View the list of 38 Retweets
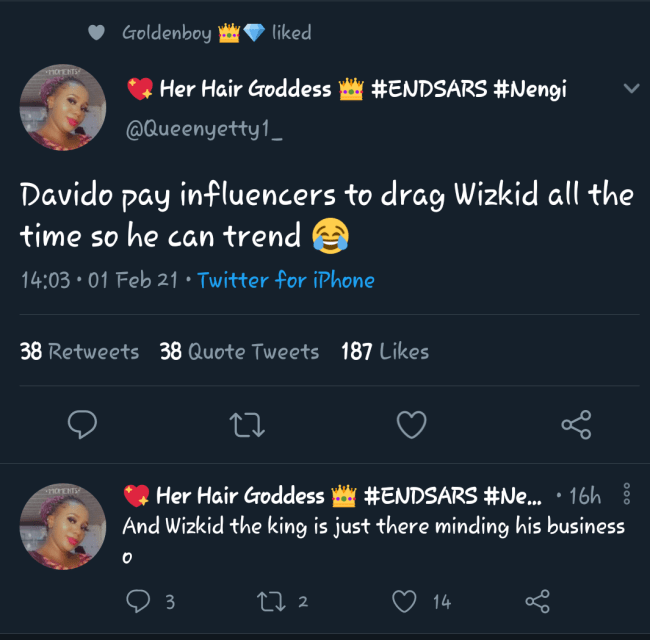The image size is (650, 640). [79, 352]
